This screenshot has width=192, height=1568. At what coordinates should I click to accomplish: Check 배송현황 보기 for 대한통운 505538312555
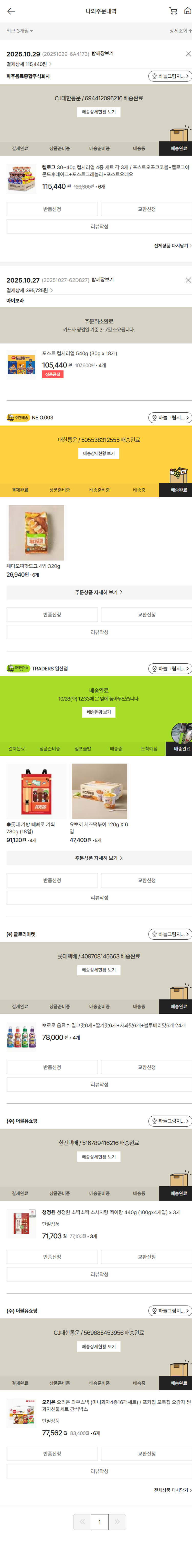[99, 453]
